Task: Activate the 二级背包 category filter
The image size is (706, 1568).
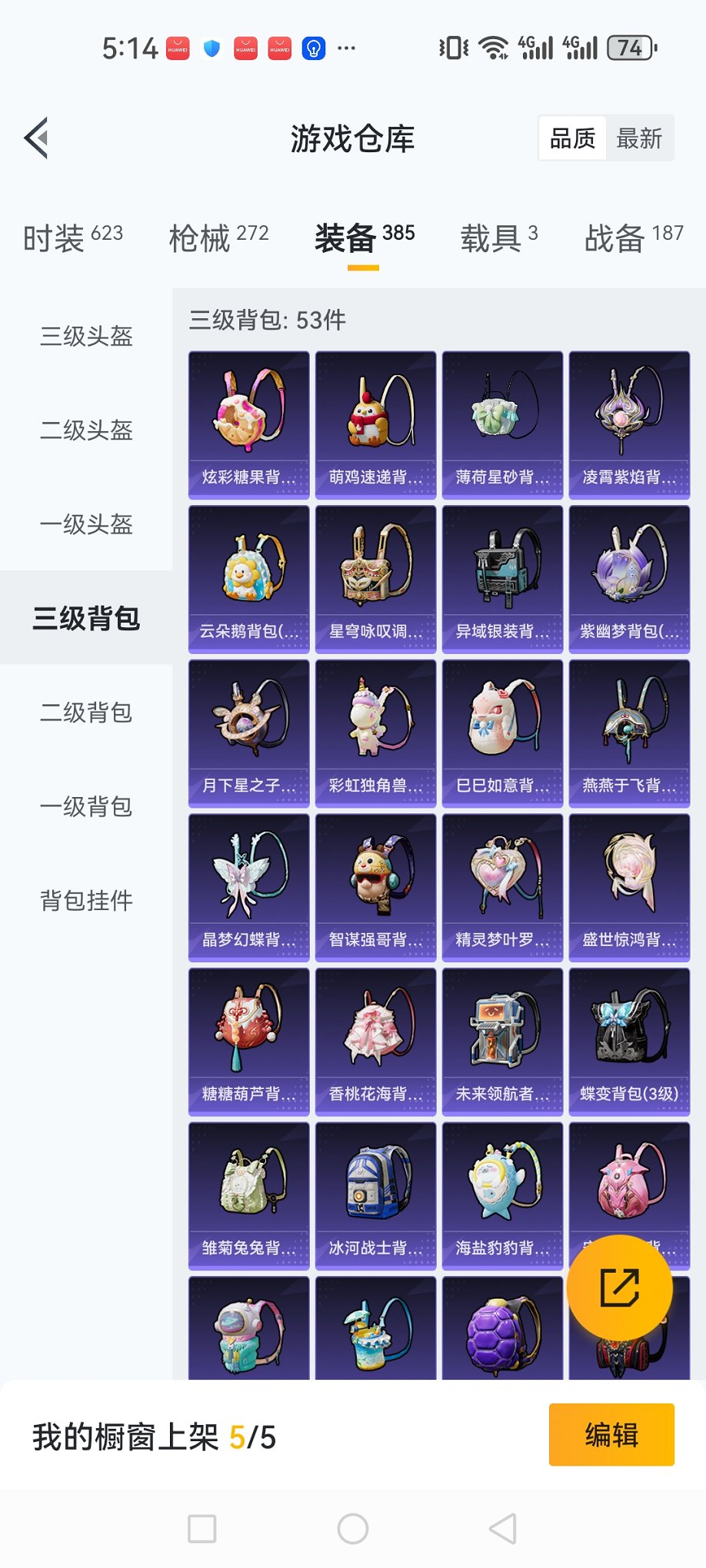Action: tap(85, 713)
